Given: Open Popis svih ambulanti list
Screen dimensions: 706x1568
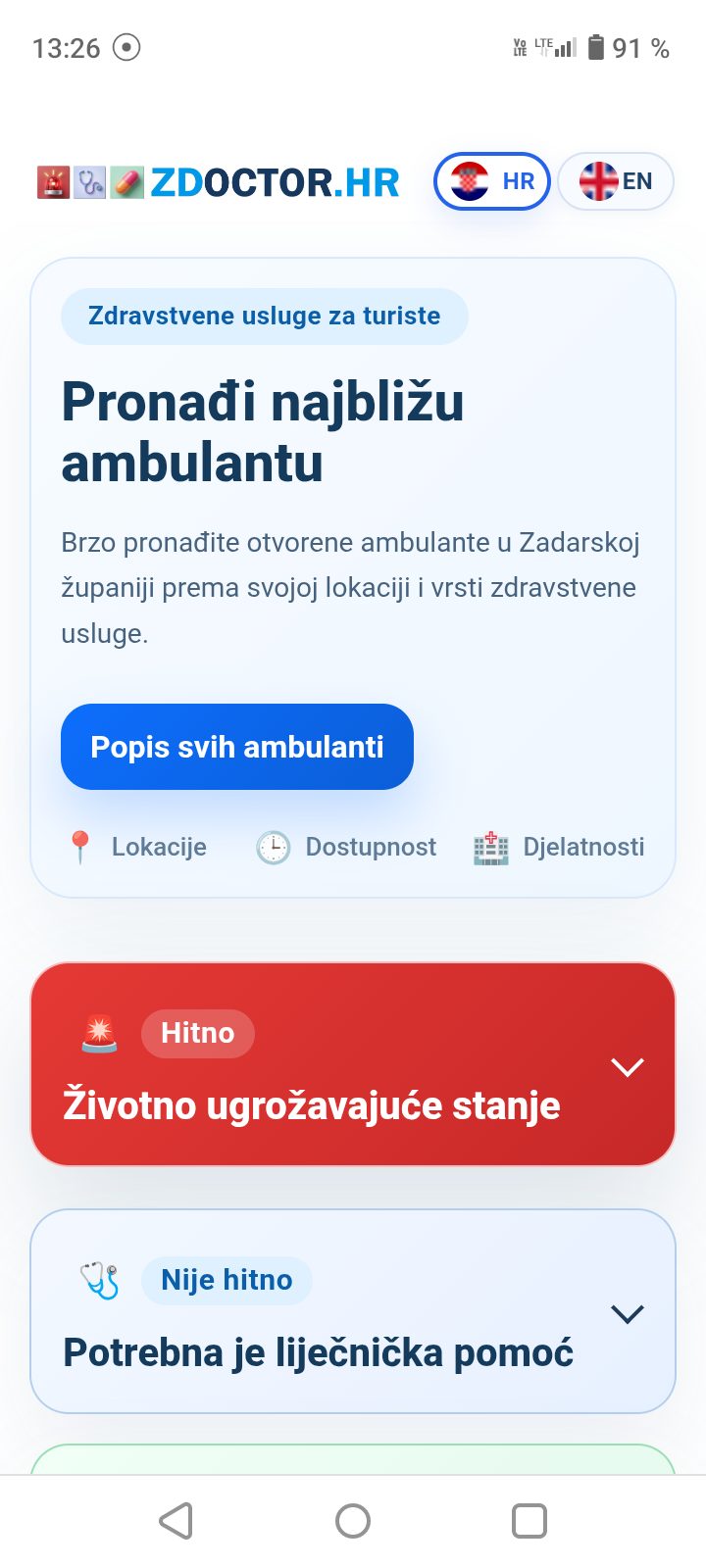Looking at the screenshot, I should point(237,747).
